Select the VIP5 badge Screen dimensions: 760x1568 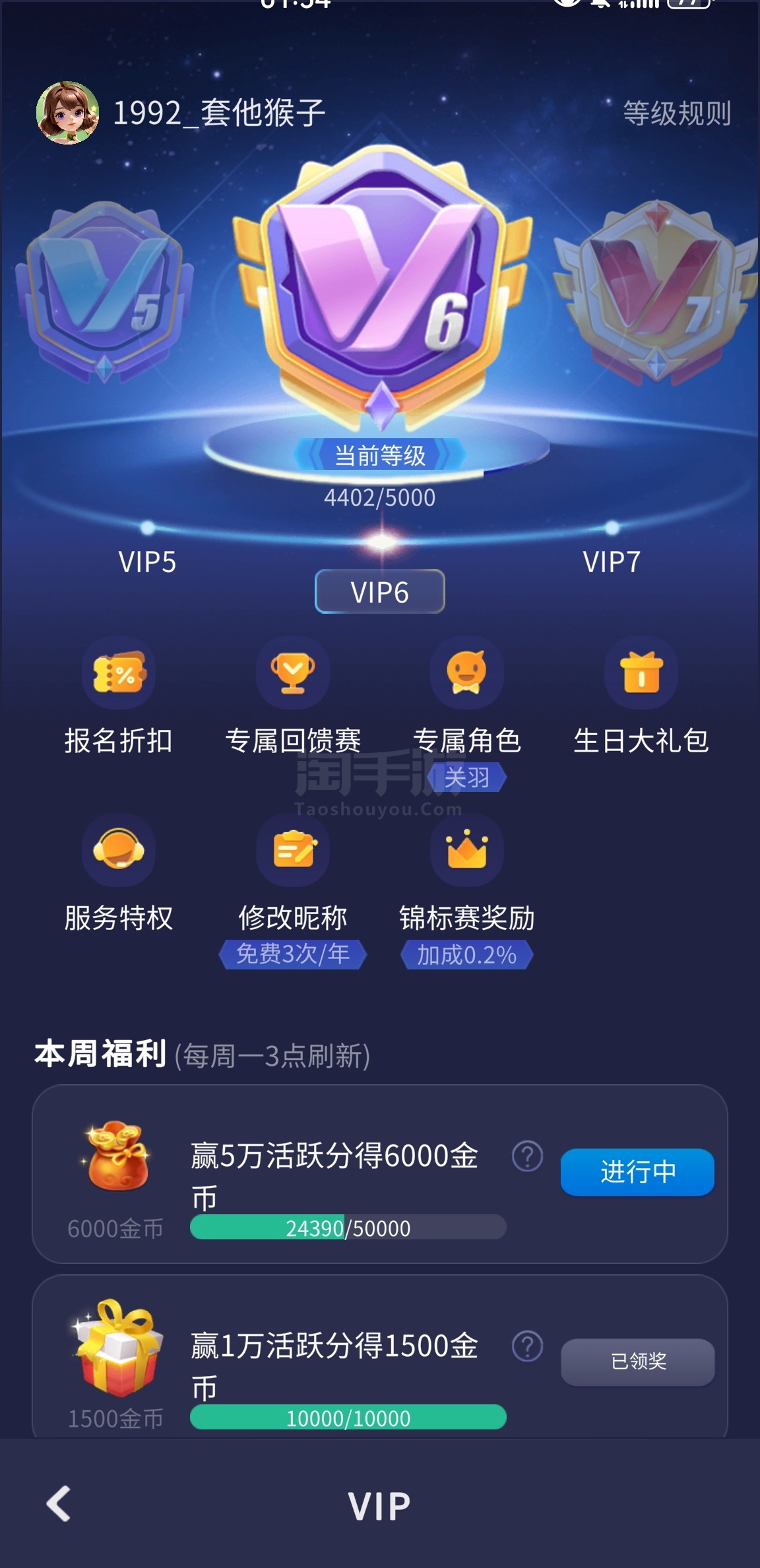[104, 291]
